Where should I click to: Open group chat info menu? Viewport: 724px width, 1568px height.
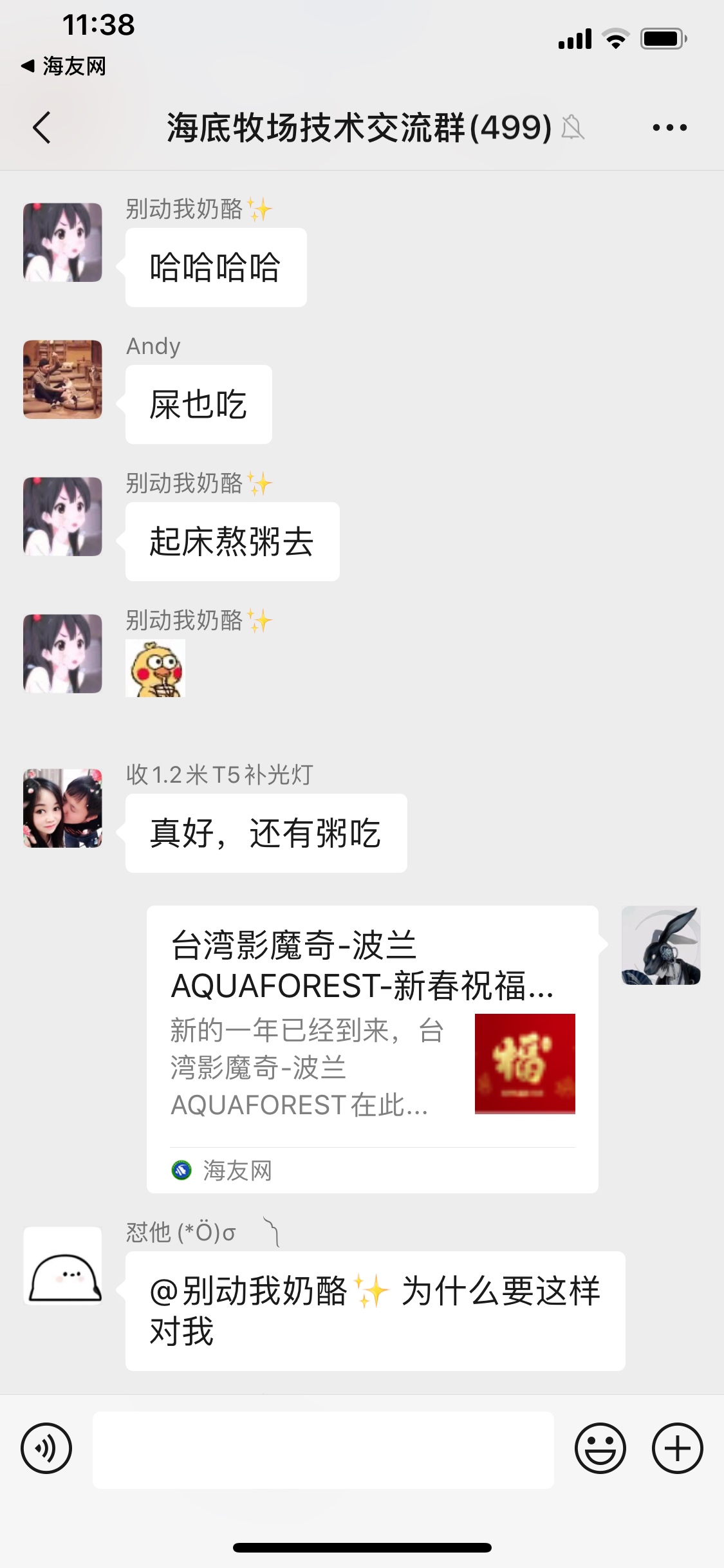click(x=669, y=127)
